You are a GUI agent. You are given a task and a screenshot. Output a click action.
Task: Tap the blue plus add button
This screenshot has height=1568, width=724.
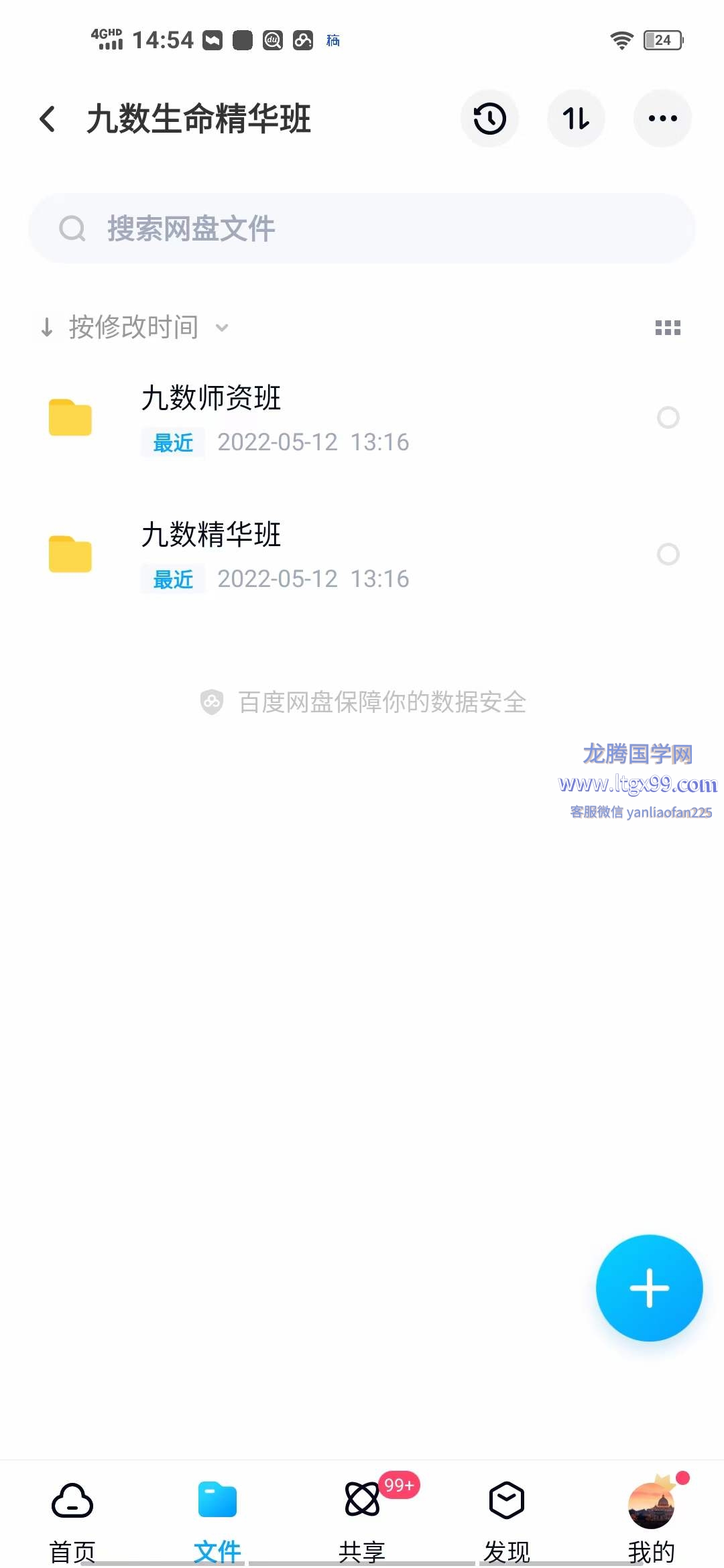pyautogui.click(x=649, y=1288)
